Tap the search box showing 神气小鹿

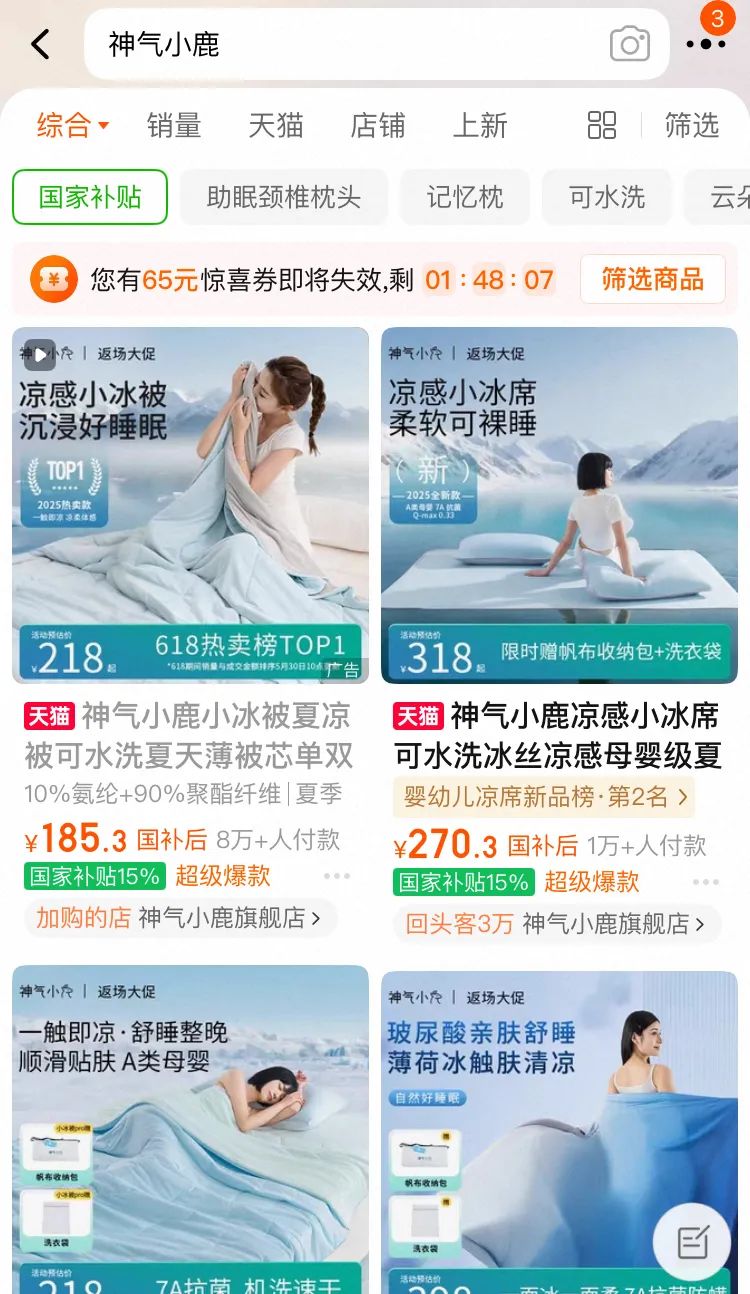pyautogui.click(x=340, y=44)
